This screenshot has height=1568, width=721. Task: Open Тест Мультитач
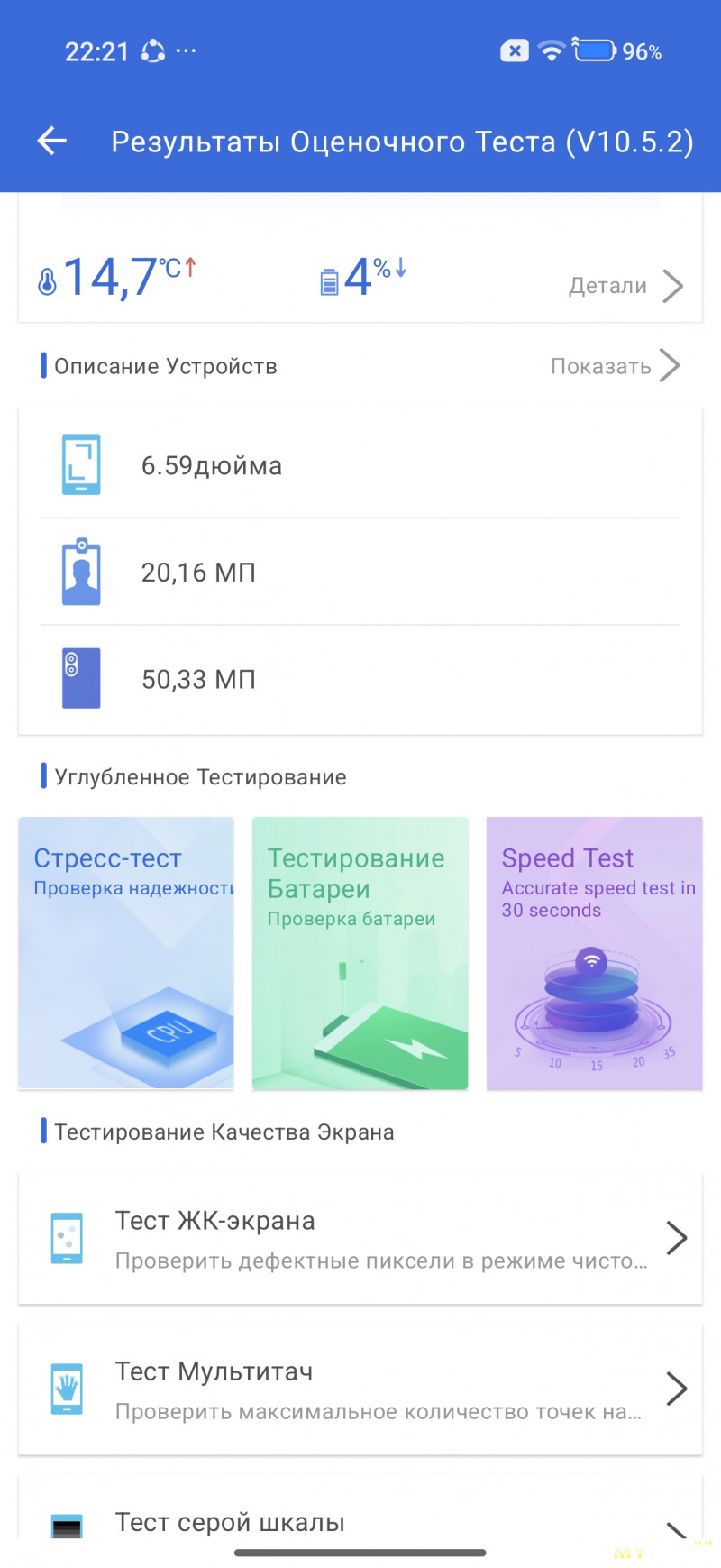click(x=360, y=1389)
